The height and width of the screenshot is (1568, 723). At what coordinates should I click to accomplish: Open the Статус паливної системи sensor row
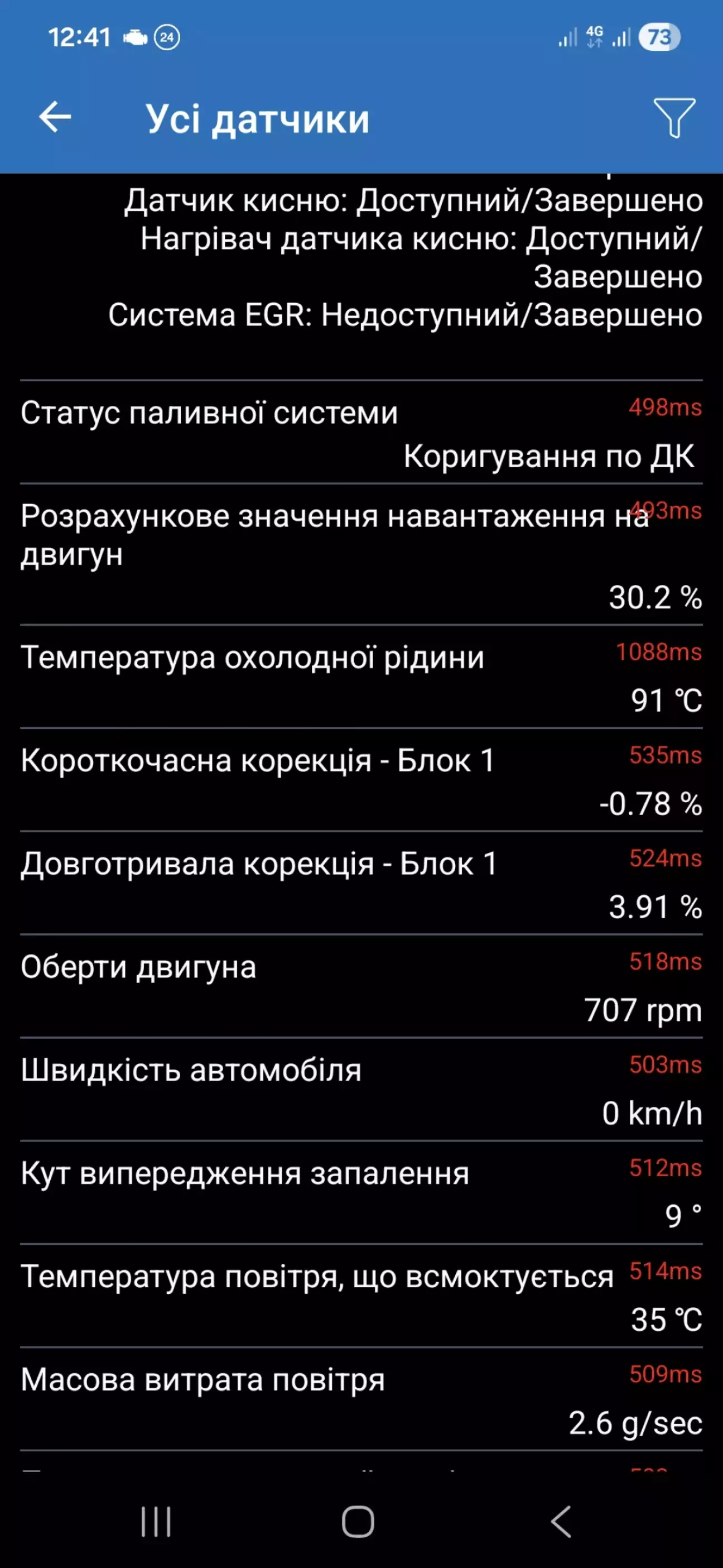coord(361,433)
